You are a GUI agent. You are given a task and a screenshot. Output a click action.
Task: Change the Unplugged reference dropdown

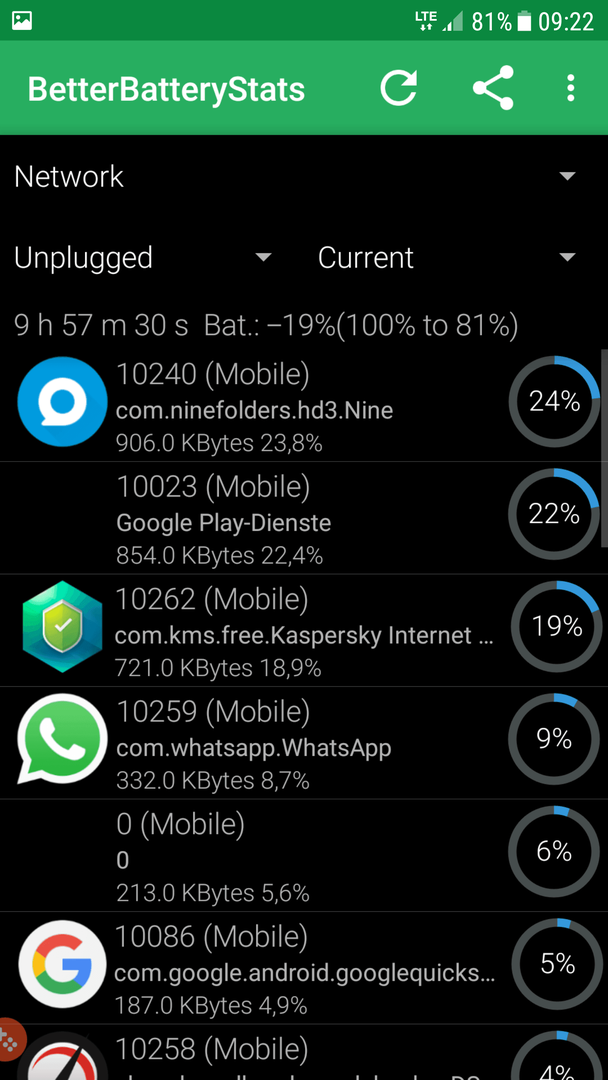(x=143, y=258)
